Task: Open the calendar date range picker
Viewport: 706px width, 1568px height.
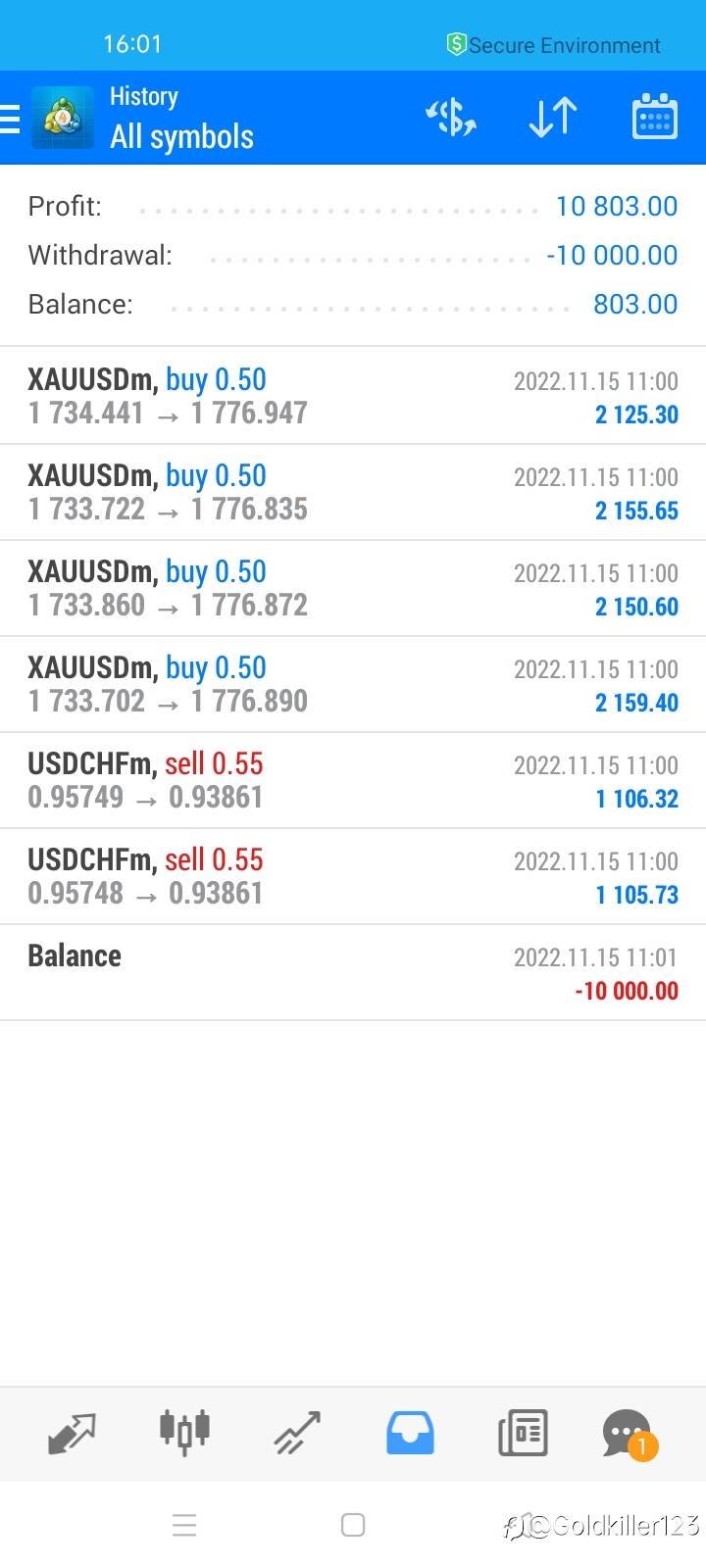Action: pyautogui.click(x=654, y=118)
